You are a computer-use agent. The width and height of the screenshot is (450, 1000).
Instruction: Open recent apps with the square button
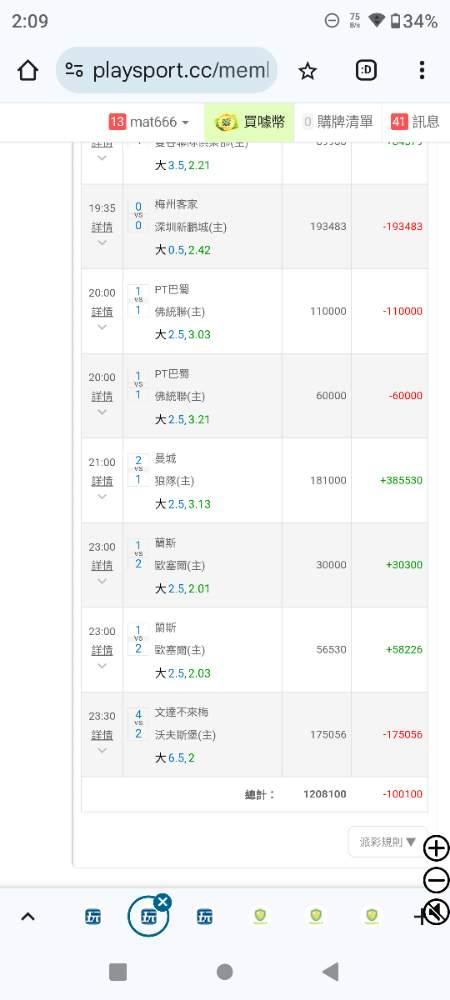[118, 972]
